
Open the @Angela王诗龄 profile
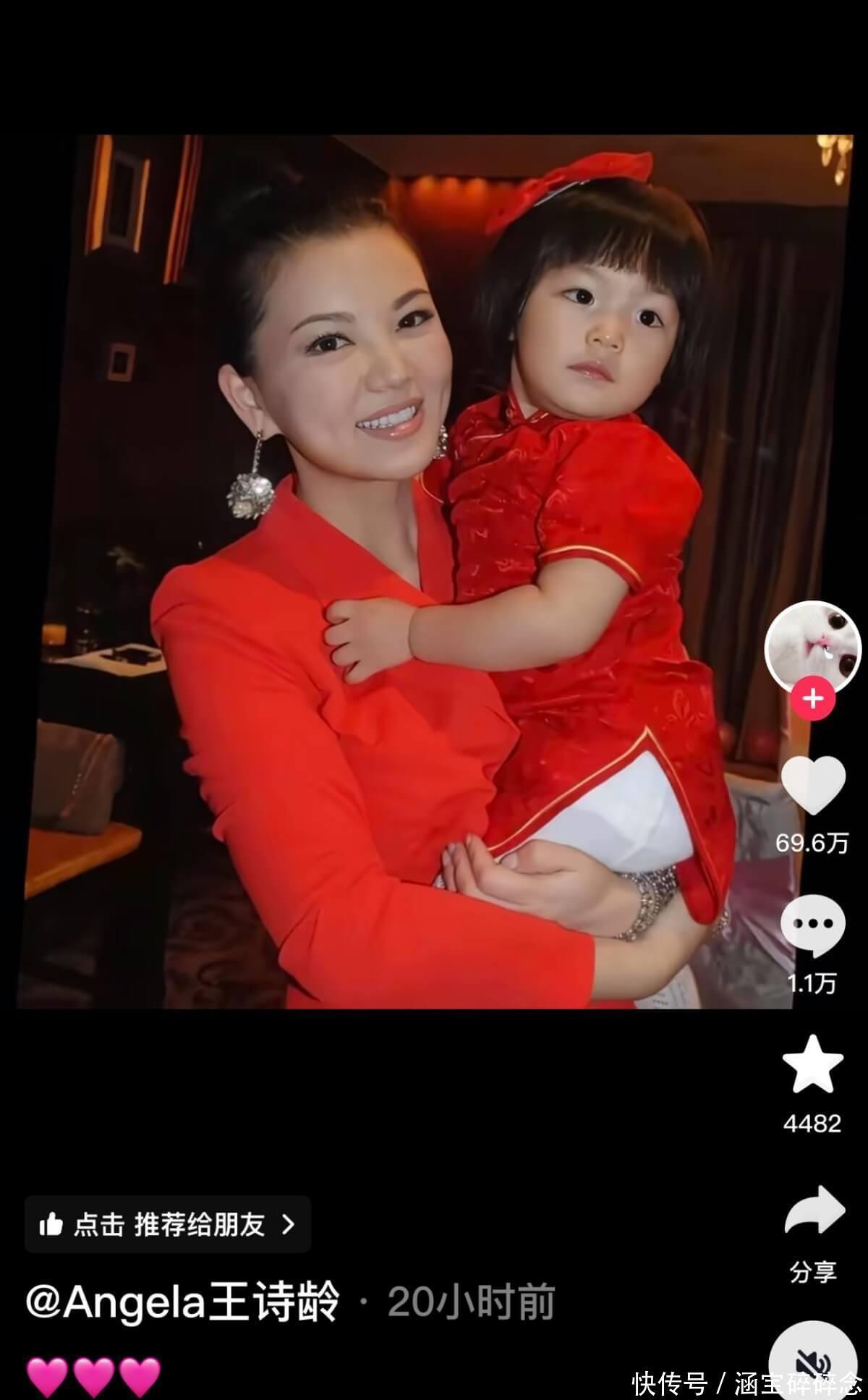point(182,1302)
